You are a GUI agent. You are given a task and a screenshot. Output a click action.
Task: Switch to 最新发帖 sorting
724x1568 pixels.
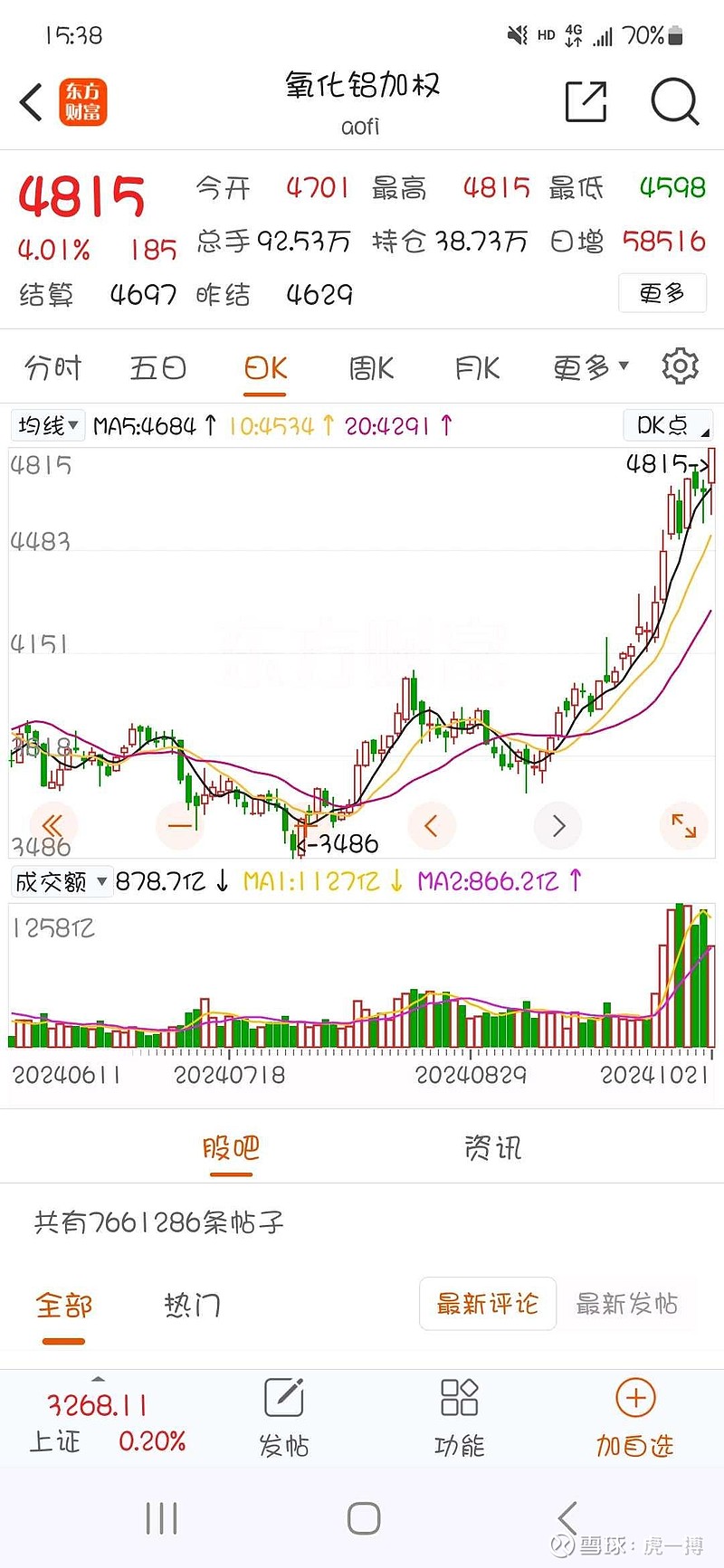[x=628, y=1304]
